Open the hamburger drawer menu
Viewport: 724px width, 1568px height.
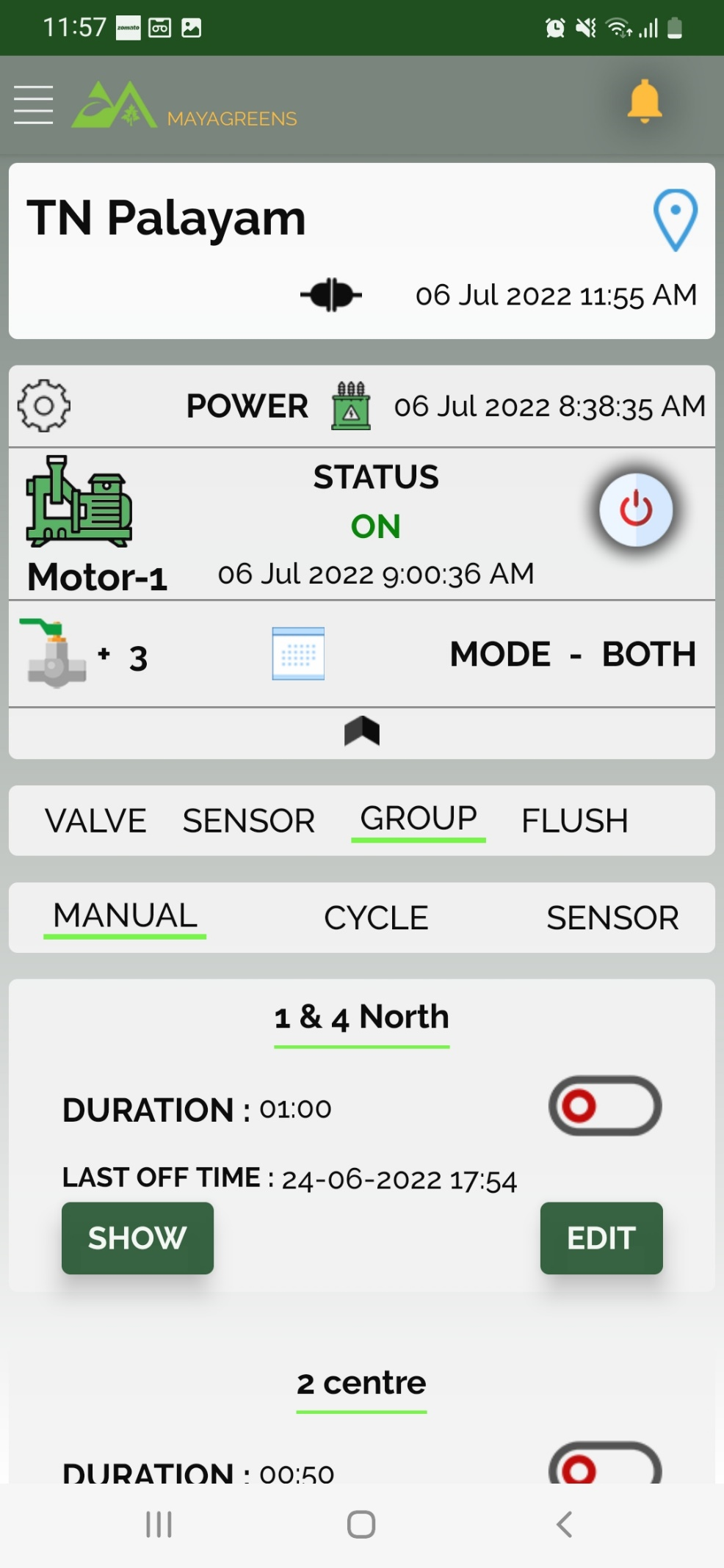[34, 105]
